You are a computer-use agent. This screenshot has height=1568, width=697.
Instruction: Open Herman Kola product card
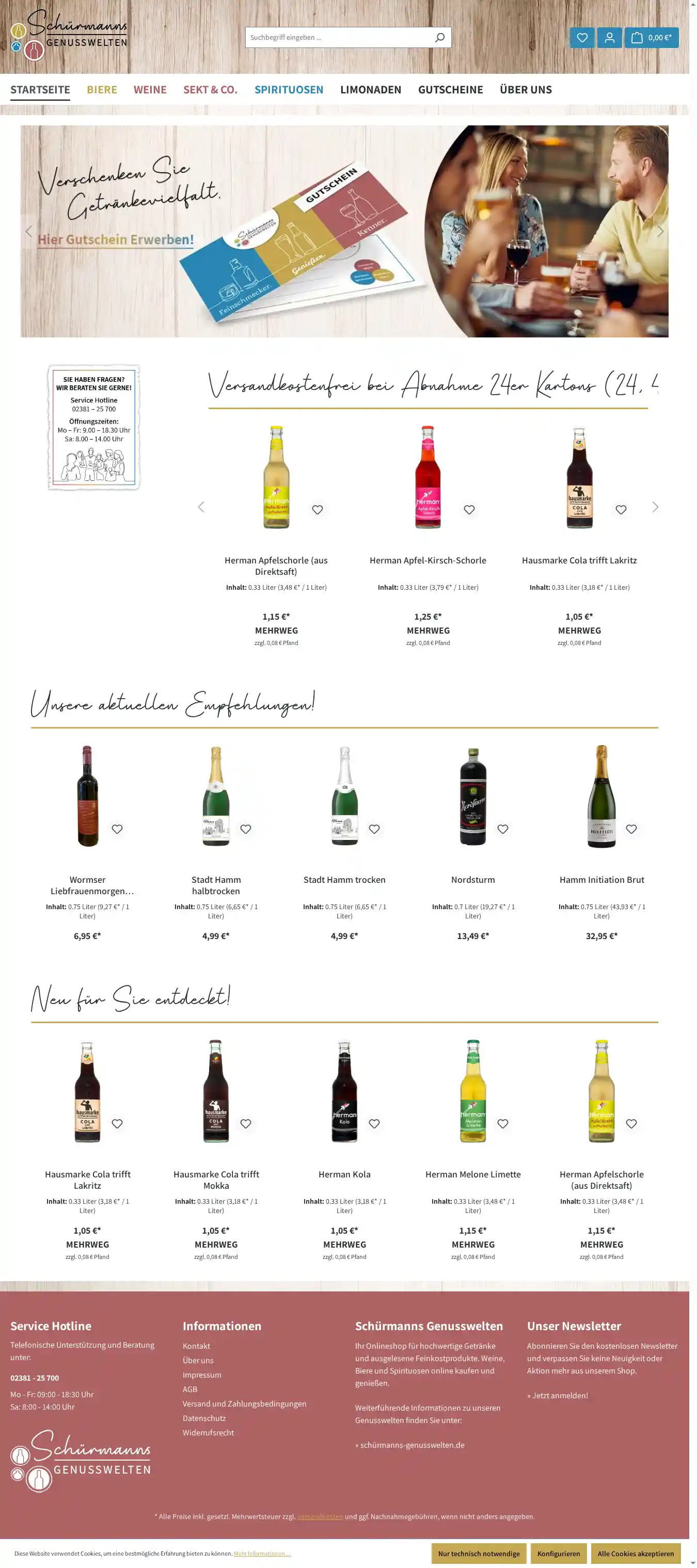[x=344, y=1174]
